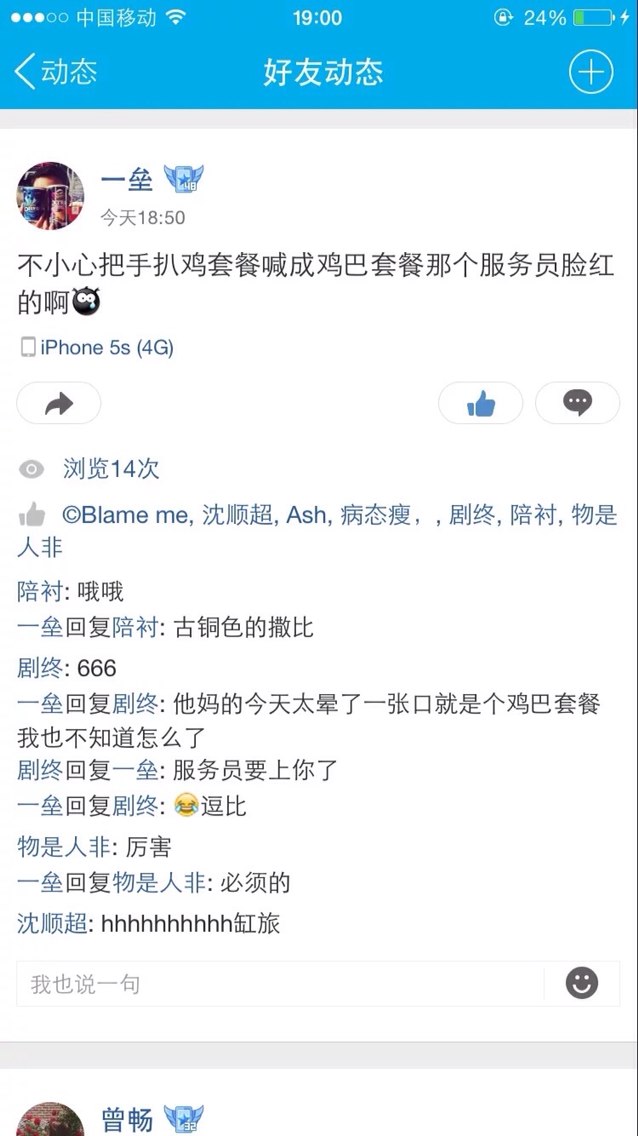Open 一垒's profile avatar
638x1136 pixels.
pos(50,196)
